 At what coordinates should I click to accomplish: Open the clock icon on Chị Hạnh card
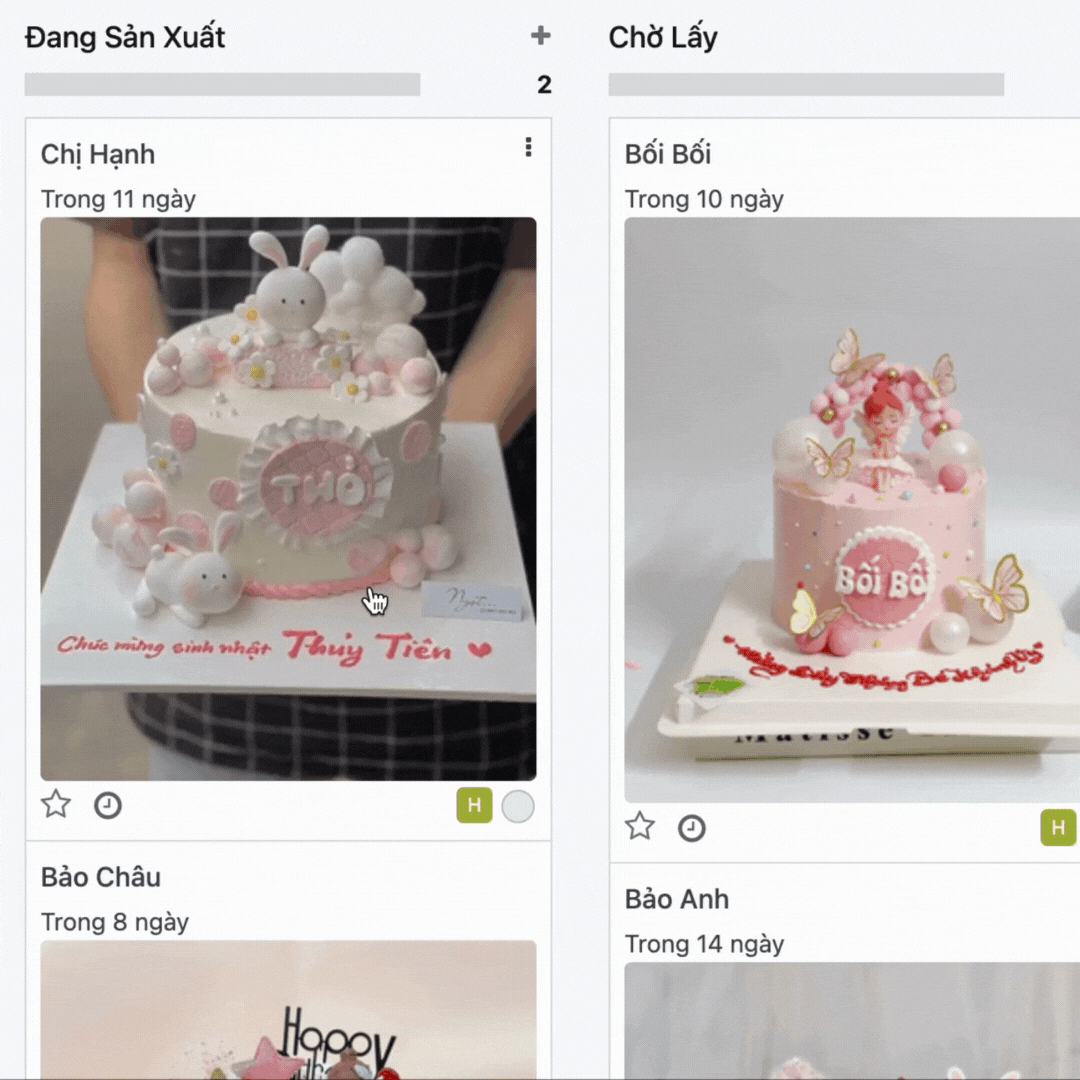[x=108, y=805]
